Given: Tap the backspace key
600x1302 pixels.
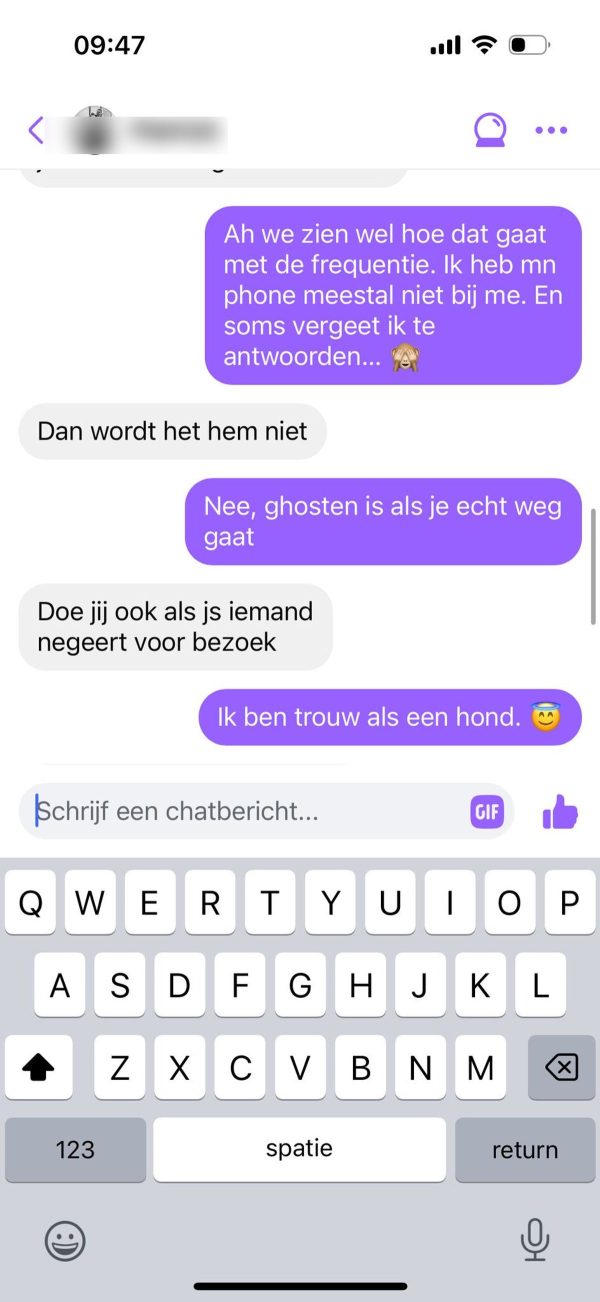Looking at the screenshot, I should pyautogui.click(x=561, y=1068).
